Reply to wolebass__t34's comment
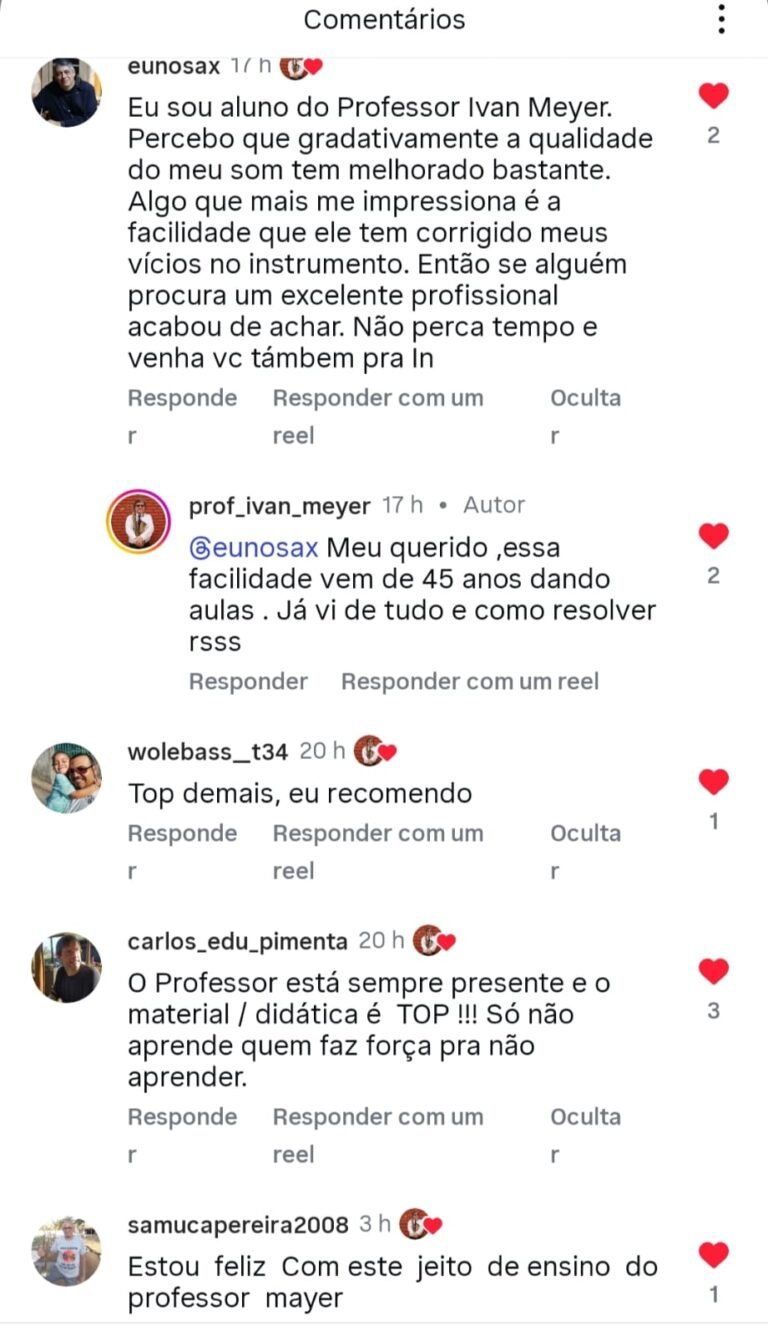The height and width of the screenshot is (1336, 768). 181,834
